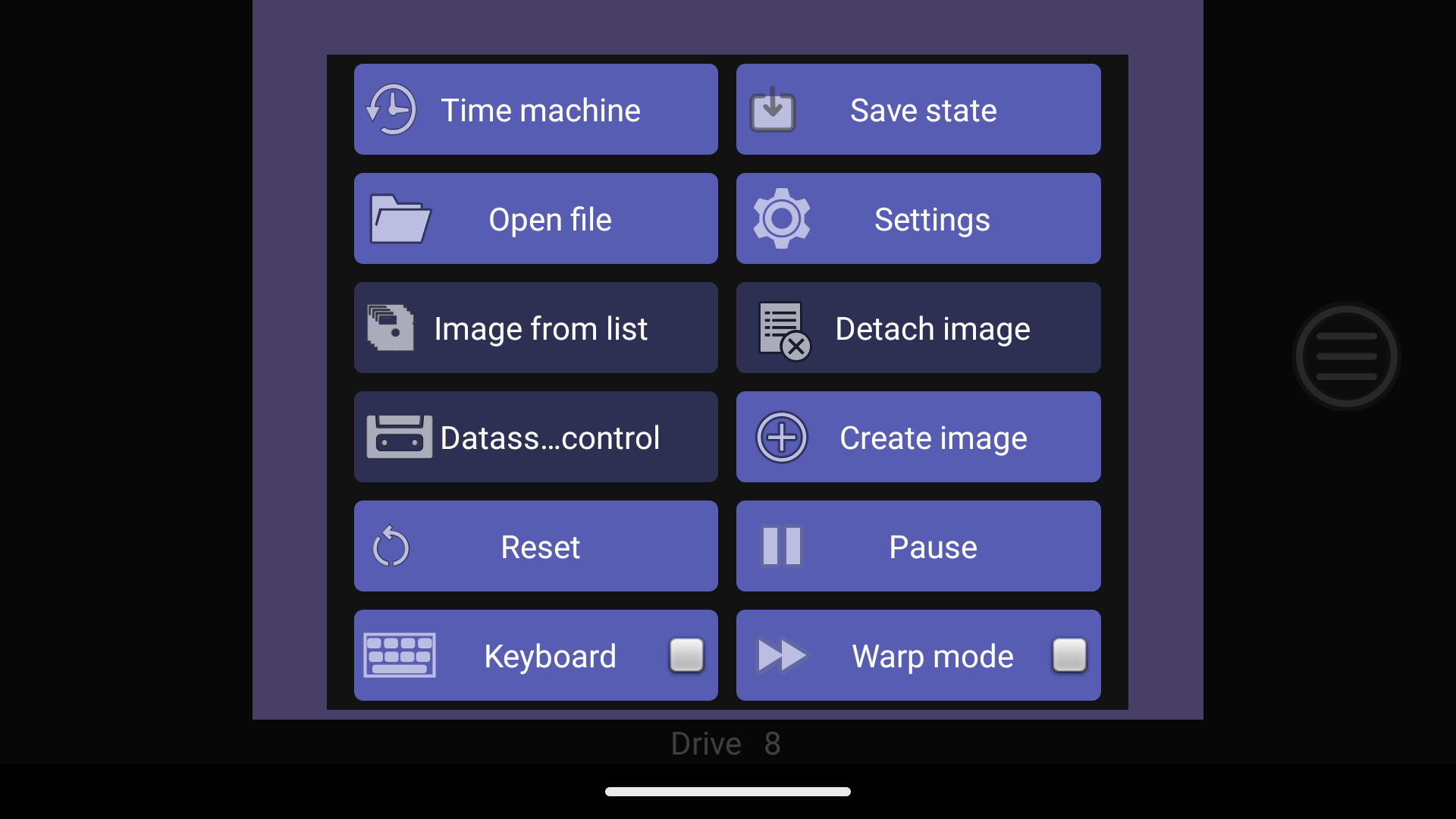Tap Save state
This screenshot has height=819, width=1456.
pyautogui.click(x=918, y=109)
